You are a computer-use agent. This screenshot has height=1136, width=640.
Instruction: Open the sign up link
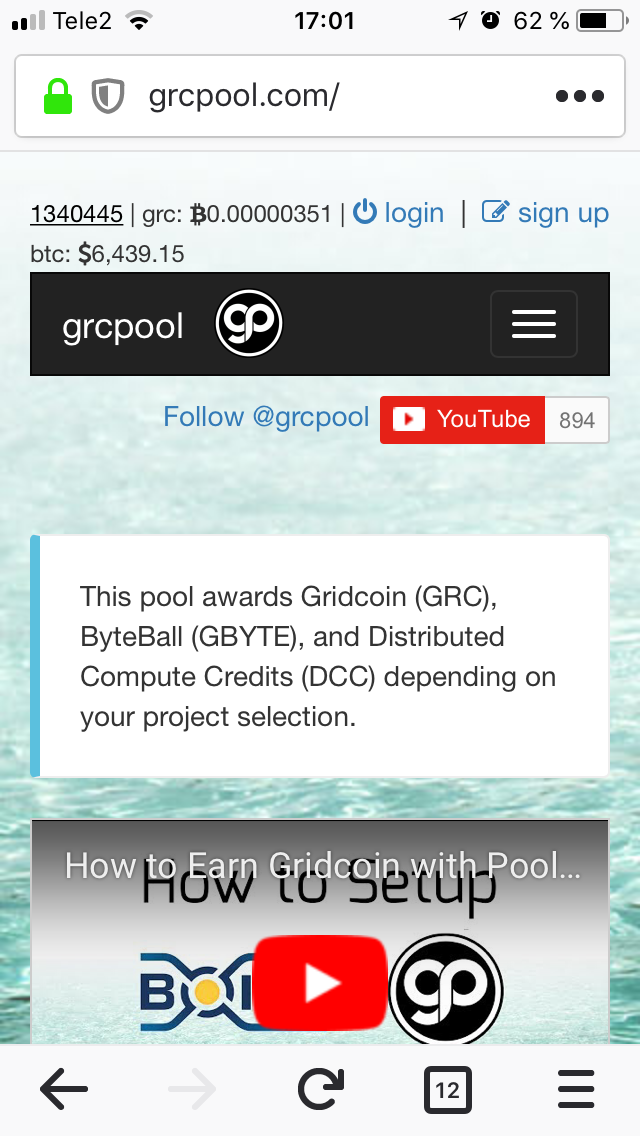pyautogui.click(x=546, y=213)
